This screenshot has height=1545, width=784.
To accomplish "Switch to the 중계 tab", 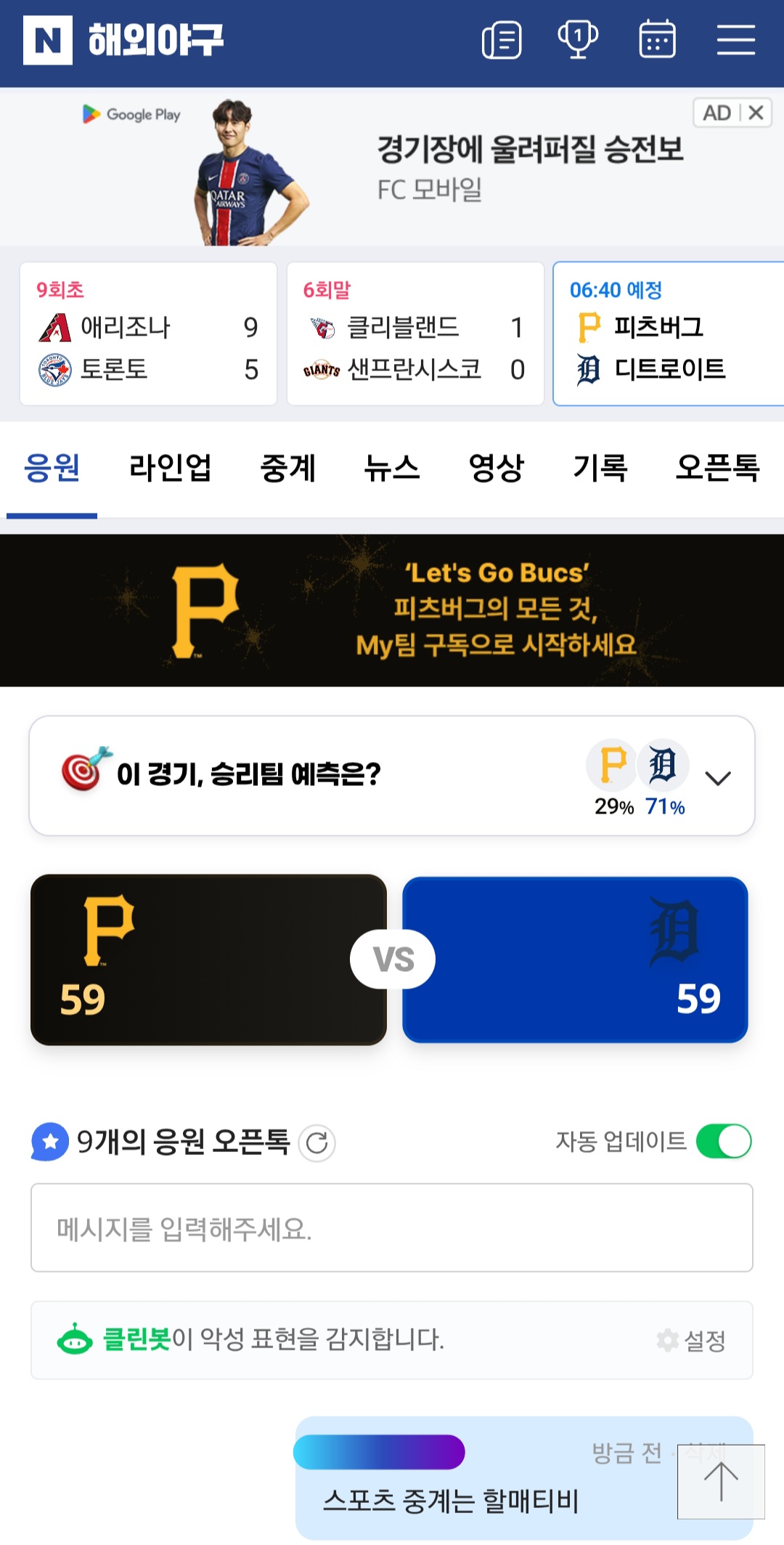I will tap(287, 468).
